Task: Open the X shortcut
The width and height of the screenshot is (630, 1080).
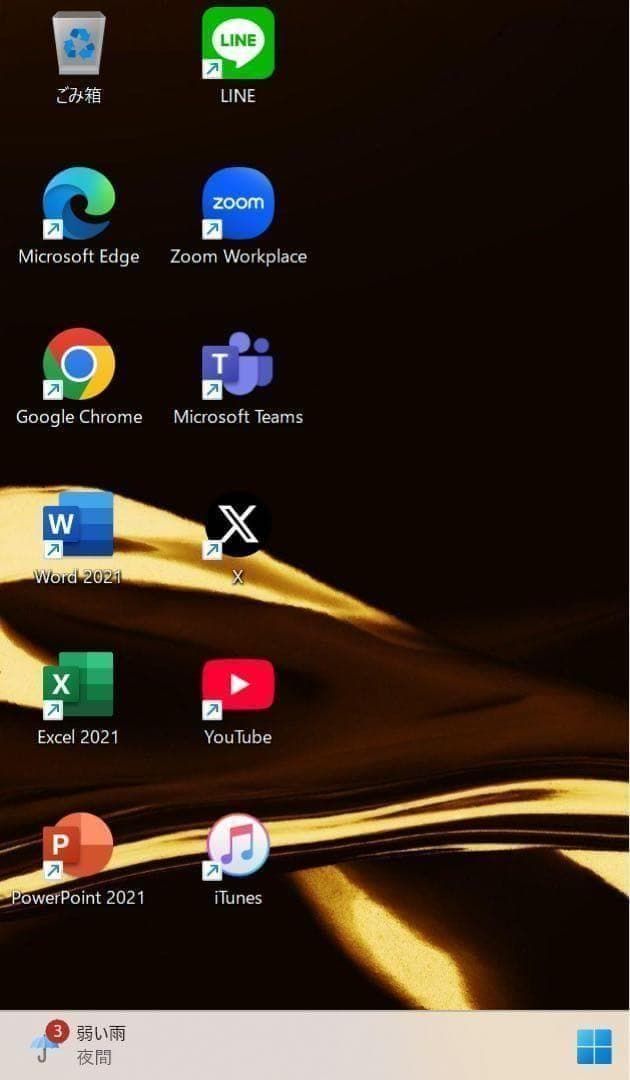Action: coord(238,524)
